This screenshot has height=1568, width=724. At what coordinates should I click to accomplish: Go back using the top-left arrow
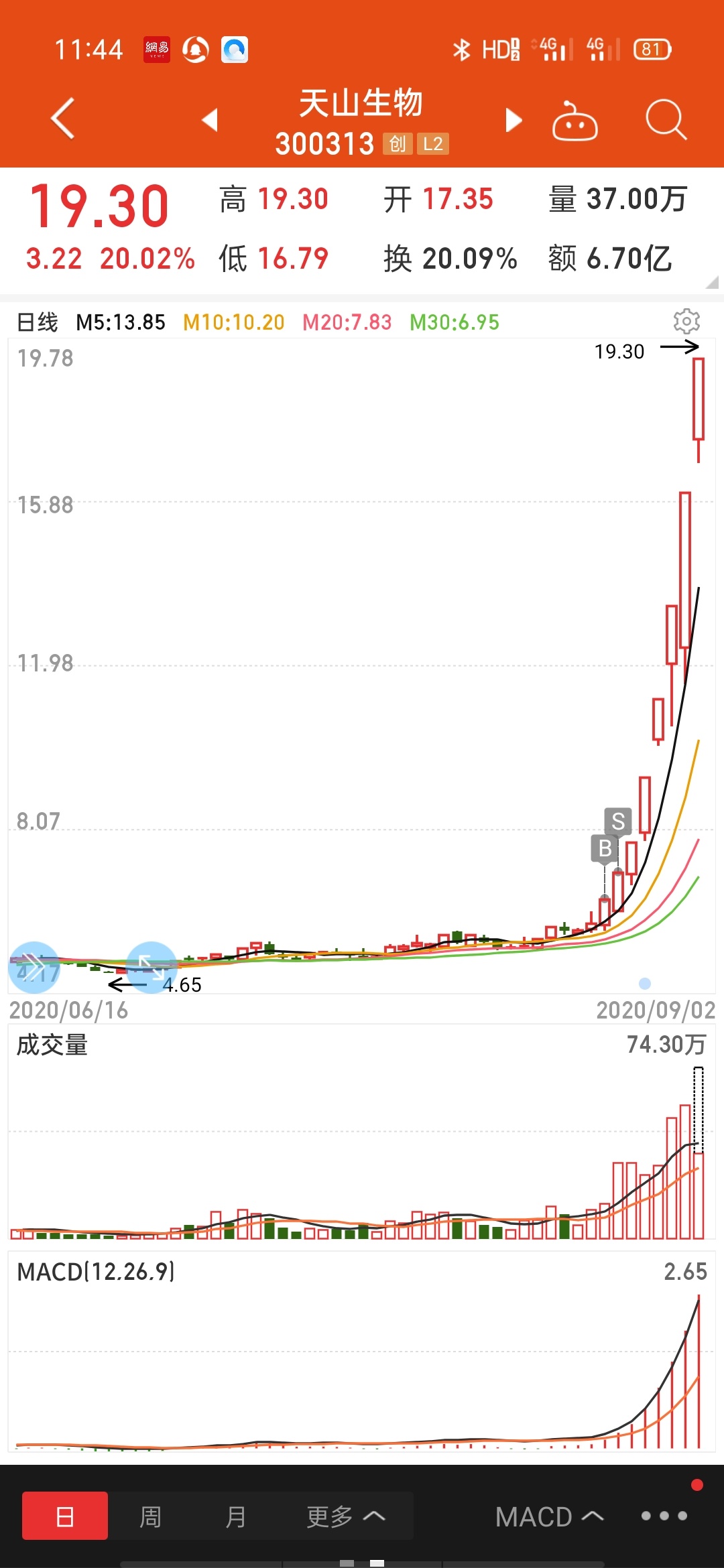[x=62, y=119]
